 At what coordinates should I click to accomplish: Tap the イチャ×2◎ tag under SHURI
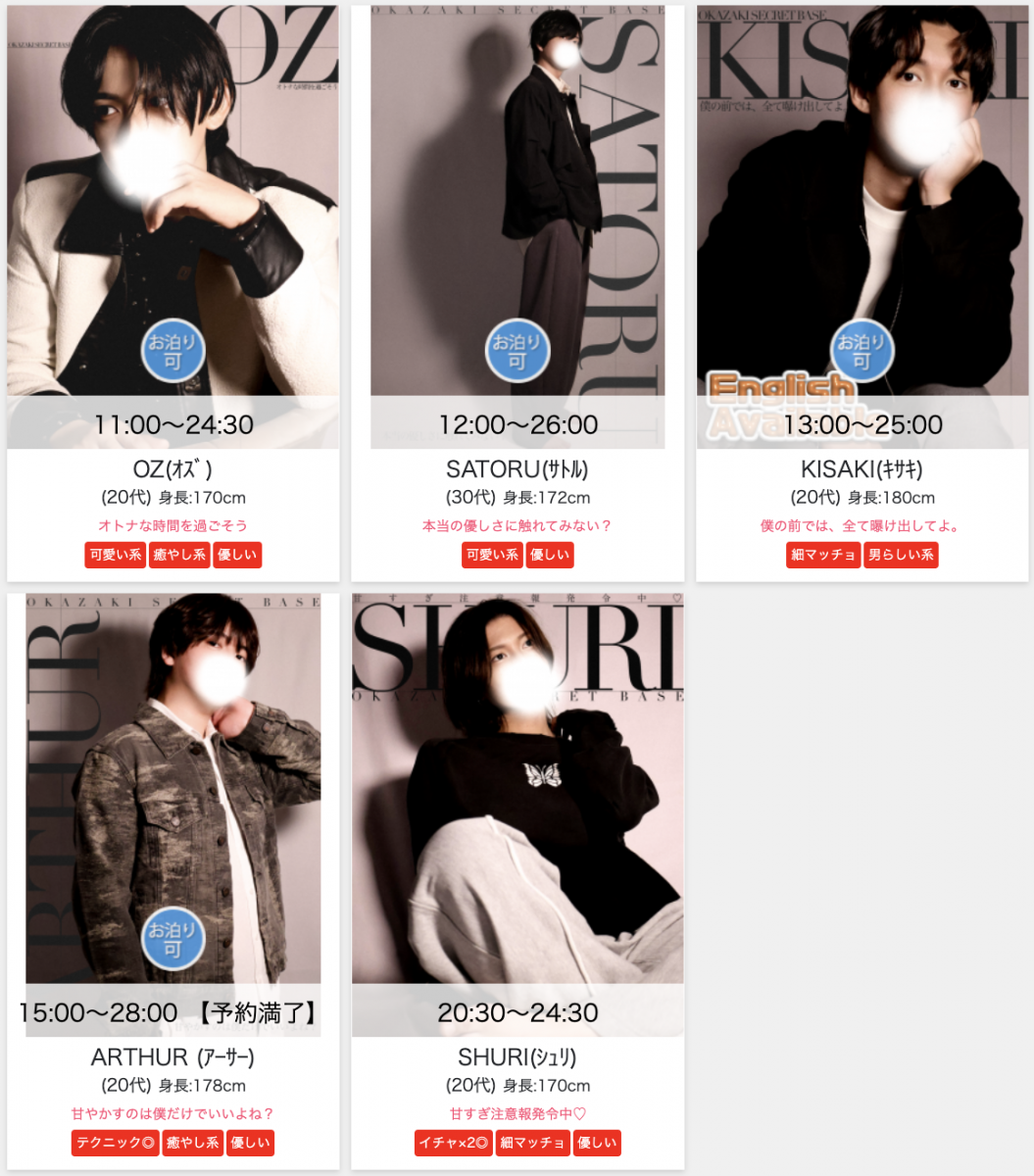(x=453, y=1143)
